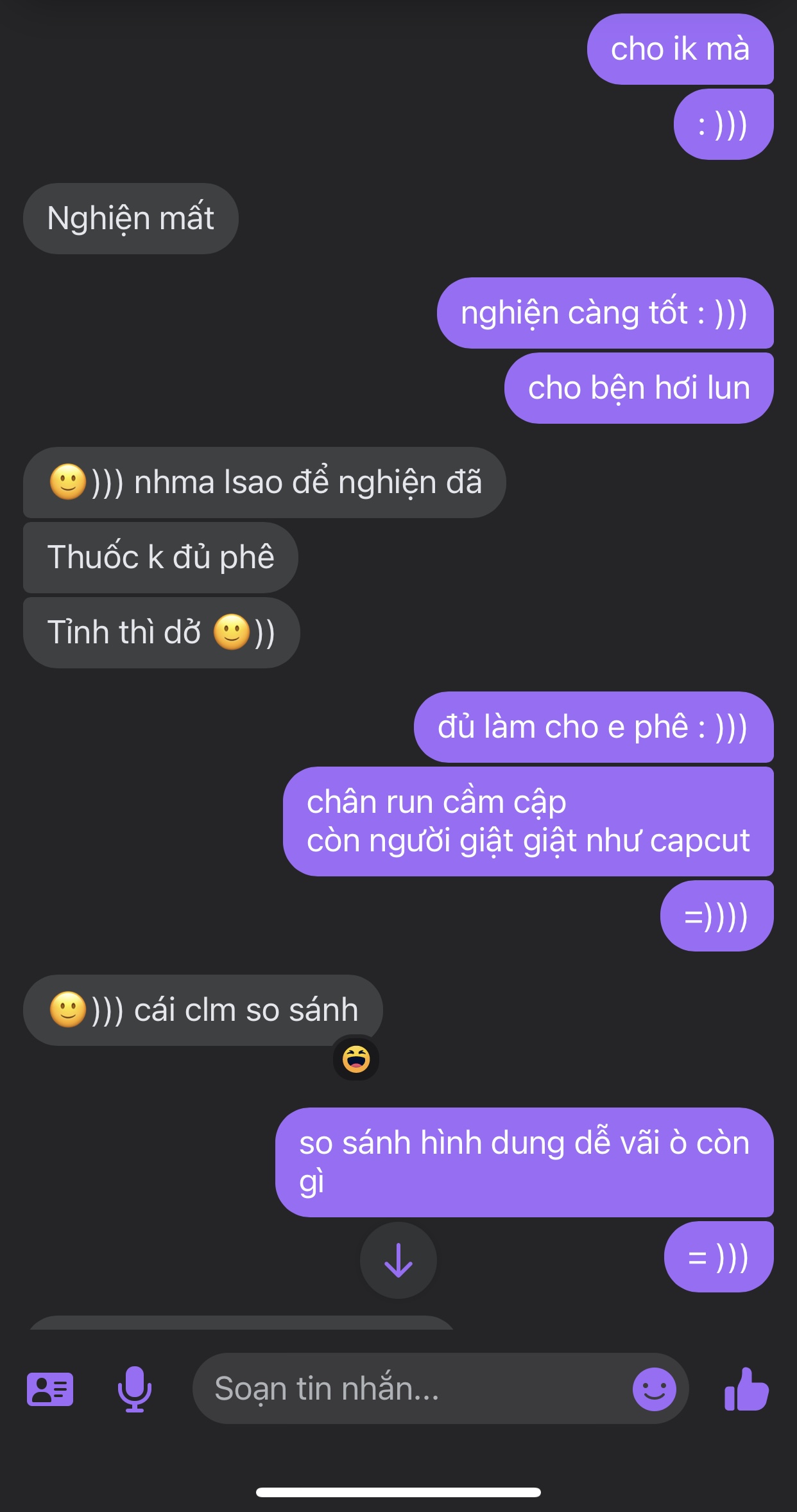Tap the message field "Soạn tin nhắn..."
This screenshot has height=1512, width=797.
pyautogui.click(x=411, y=1388)
